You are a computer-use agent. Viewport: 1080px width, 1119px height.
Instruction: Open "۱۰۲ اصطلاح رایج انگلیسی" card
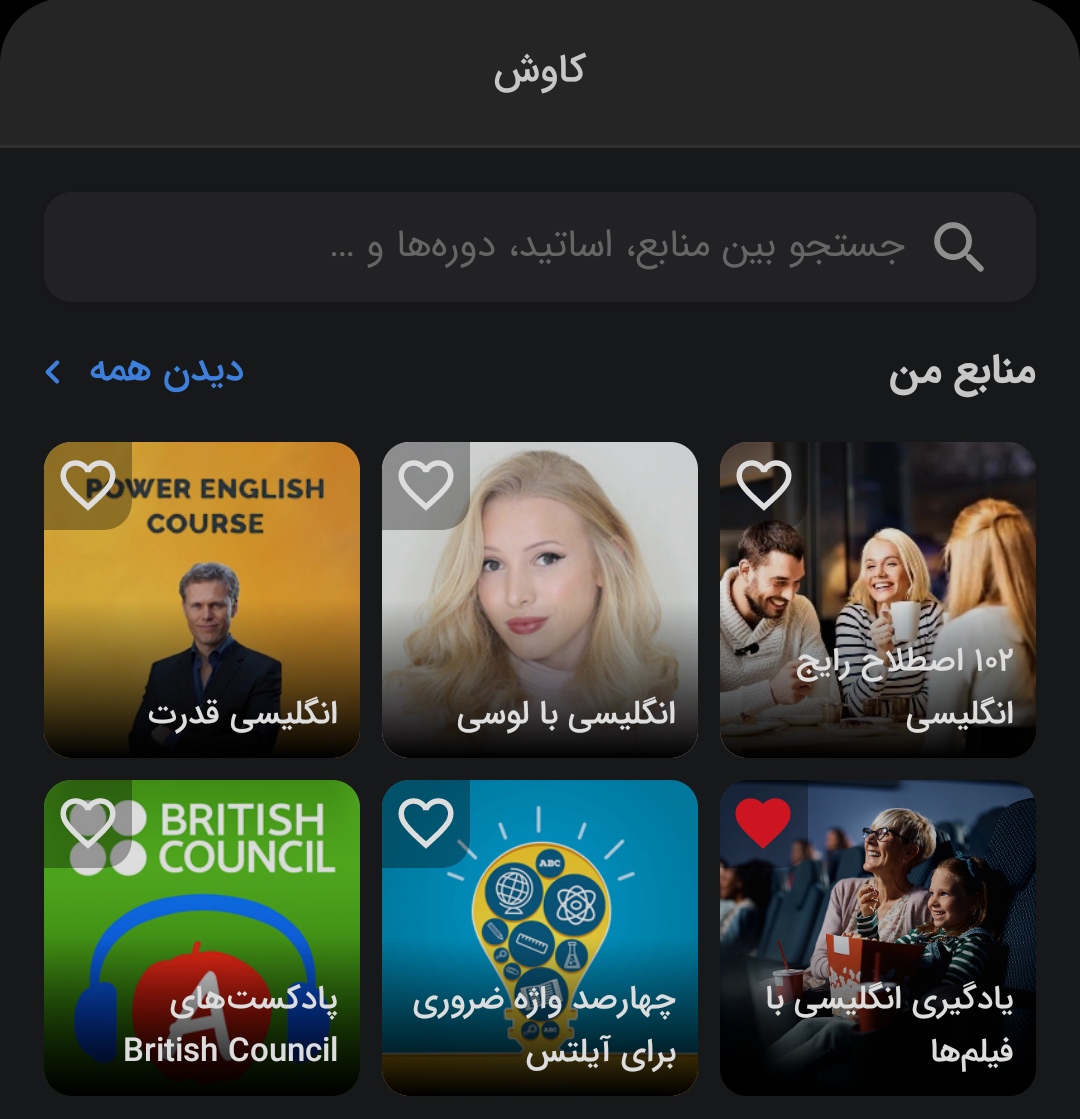click(x=877, y=599)
